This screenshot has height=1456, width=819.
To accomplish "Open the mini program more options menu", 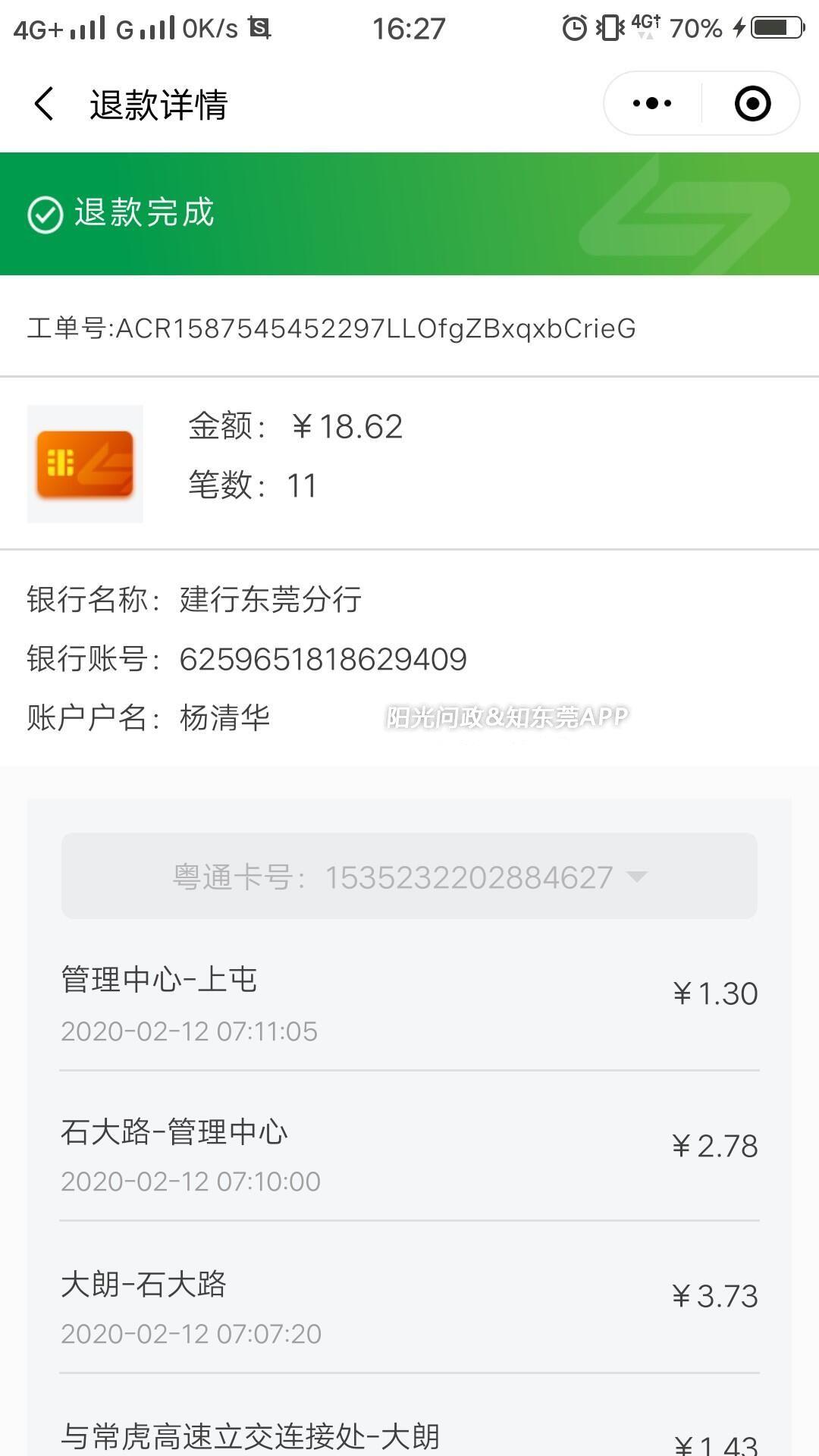I will [652, 104].
